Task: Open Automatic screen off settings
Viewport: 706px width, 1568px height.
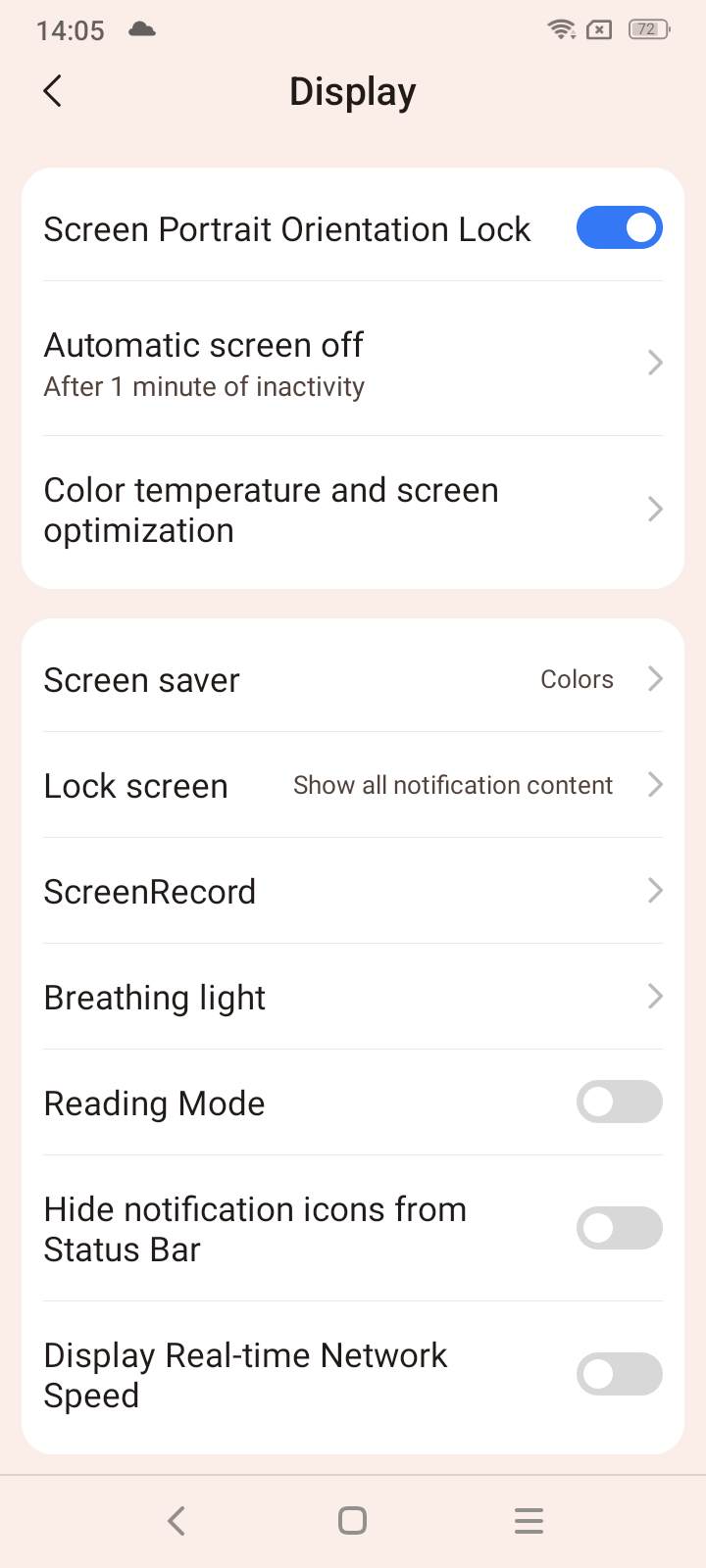Action: [353, 364]
